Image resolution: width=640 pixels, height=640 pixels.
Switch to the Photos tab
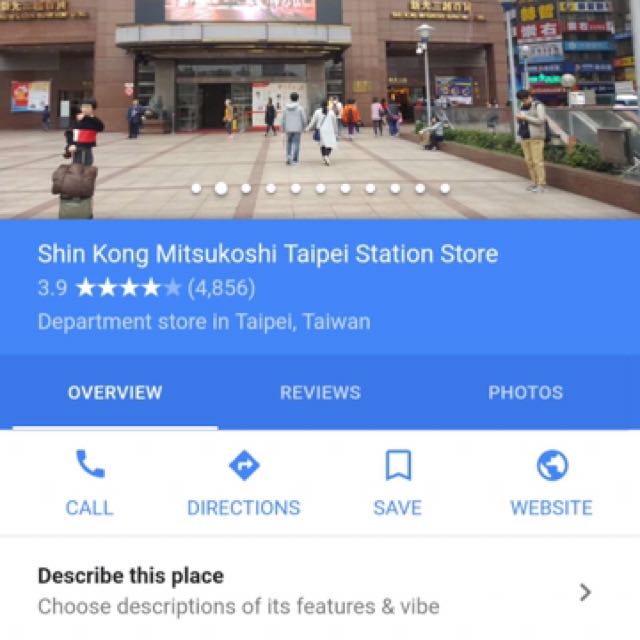(x=525, y=393)
